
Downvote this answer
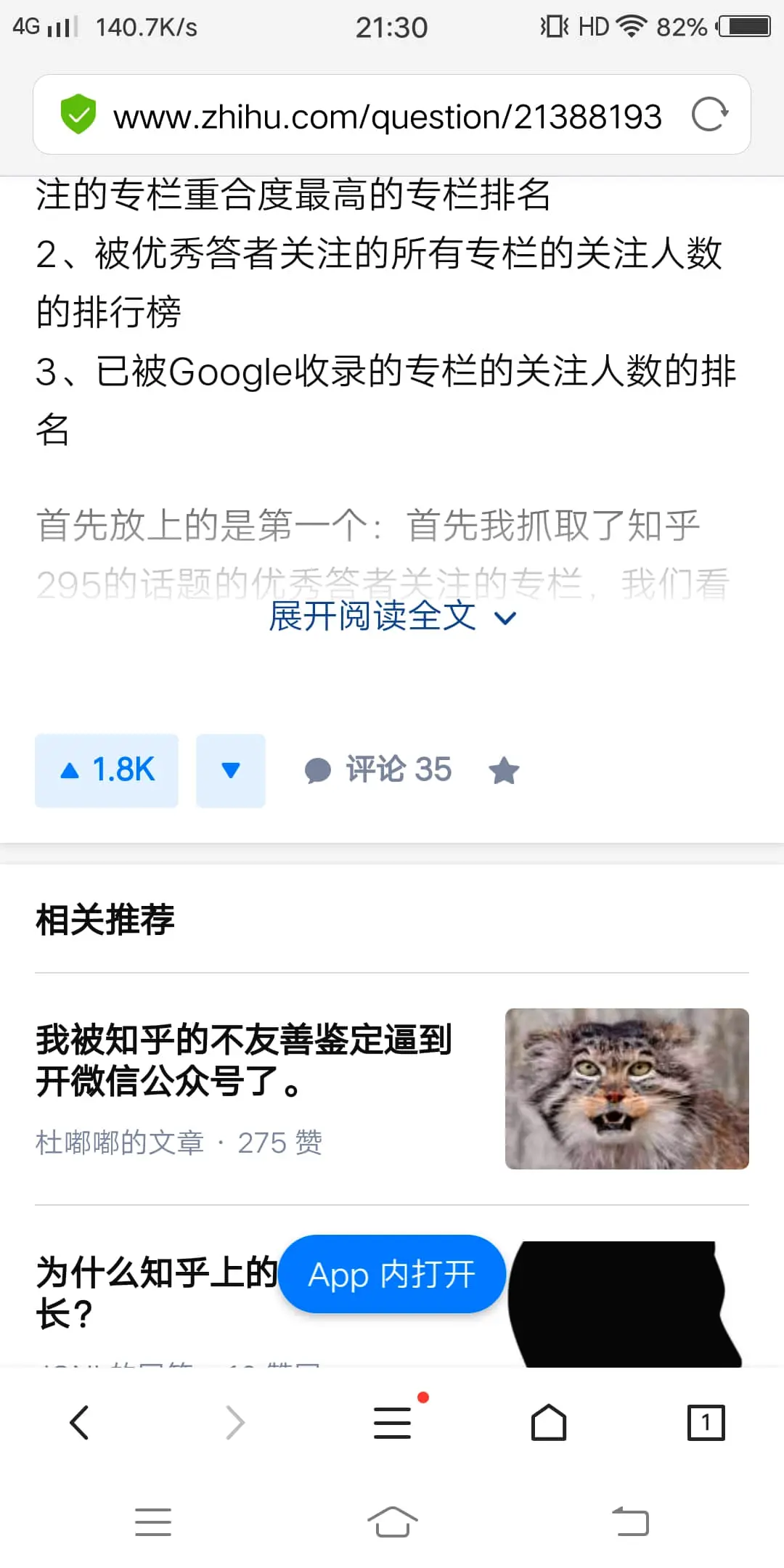point(231,770)
